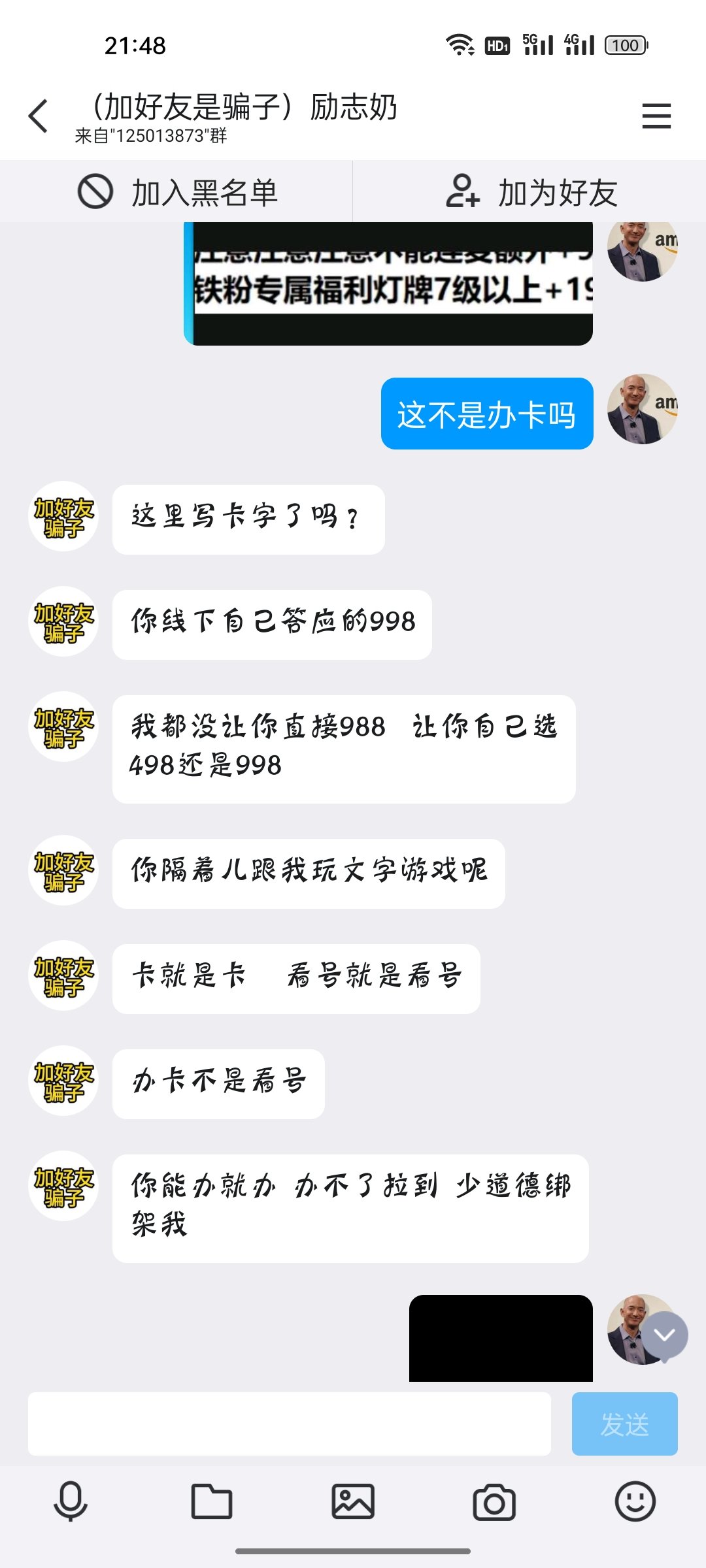The height and width of the screenshot is (1568, 706).
Task: Tap the 发送 send button
Action: point(624,1424)
